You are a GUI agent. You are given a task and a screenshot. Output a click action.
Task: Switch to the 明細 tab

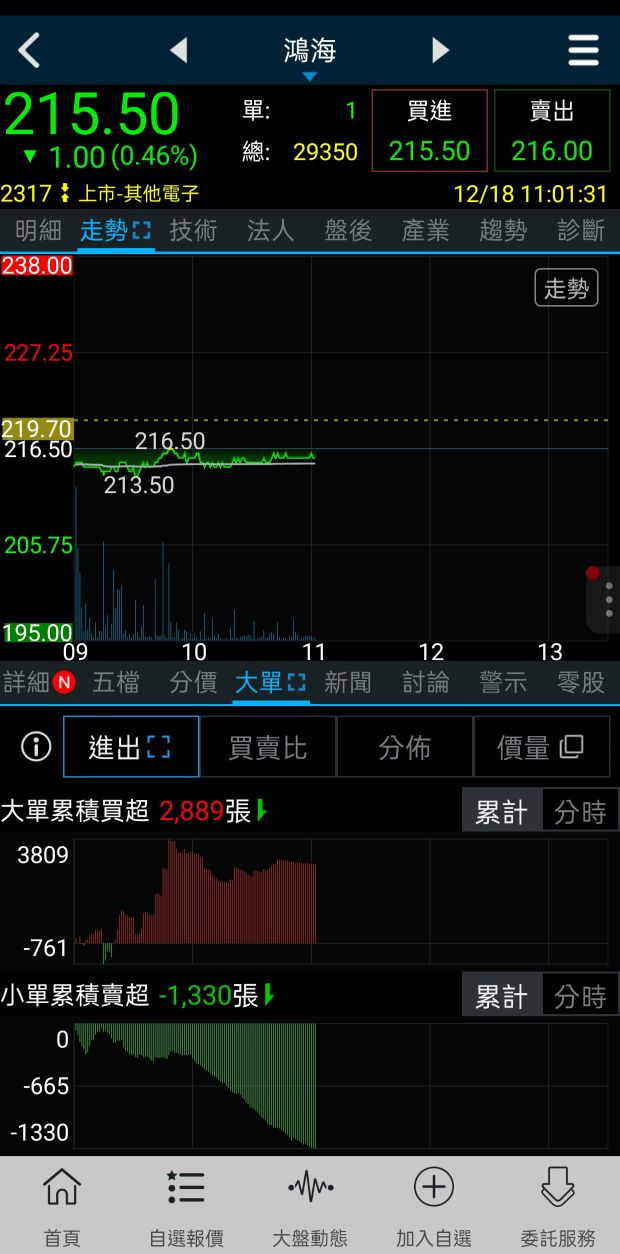[38, 231]
